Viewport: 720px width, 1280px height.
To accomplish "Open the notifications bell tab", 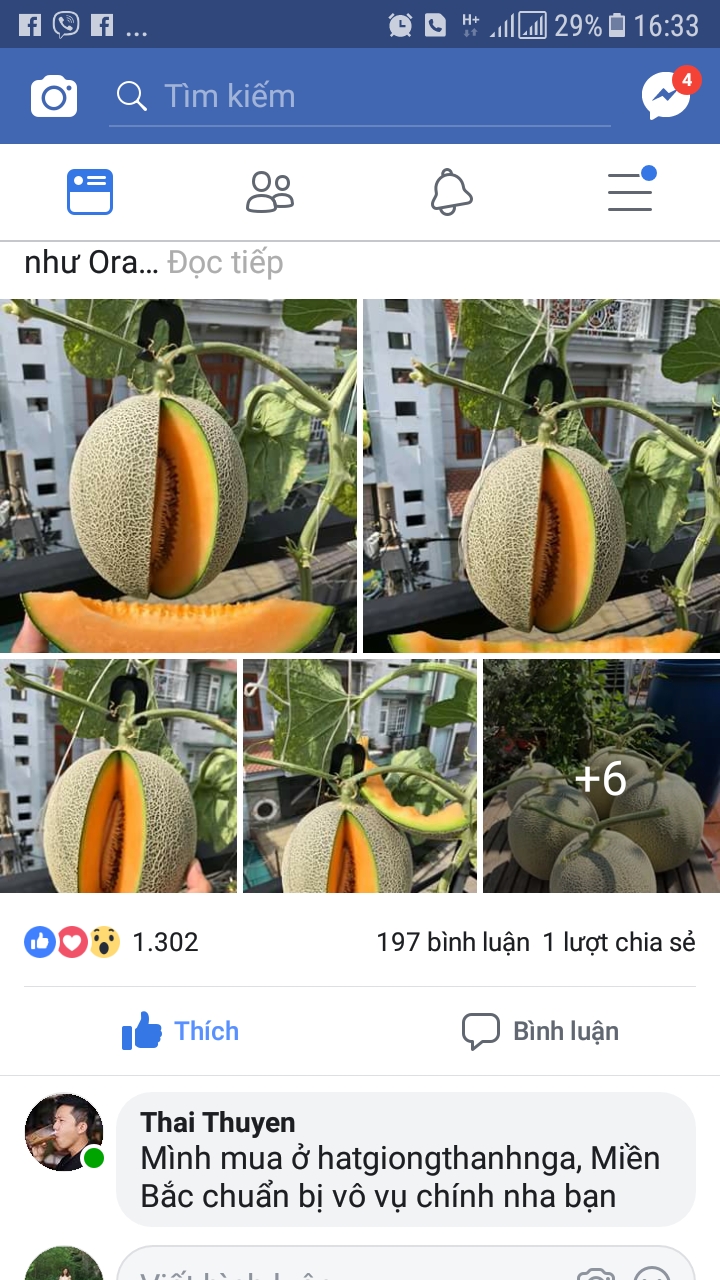I will pos(451,192).
